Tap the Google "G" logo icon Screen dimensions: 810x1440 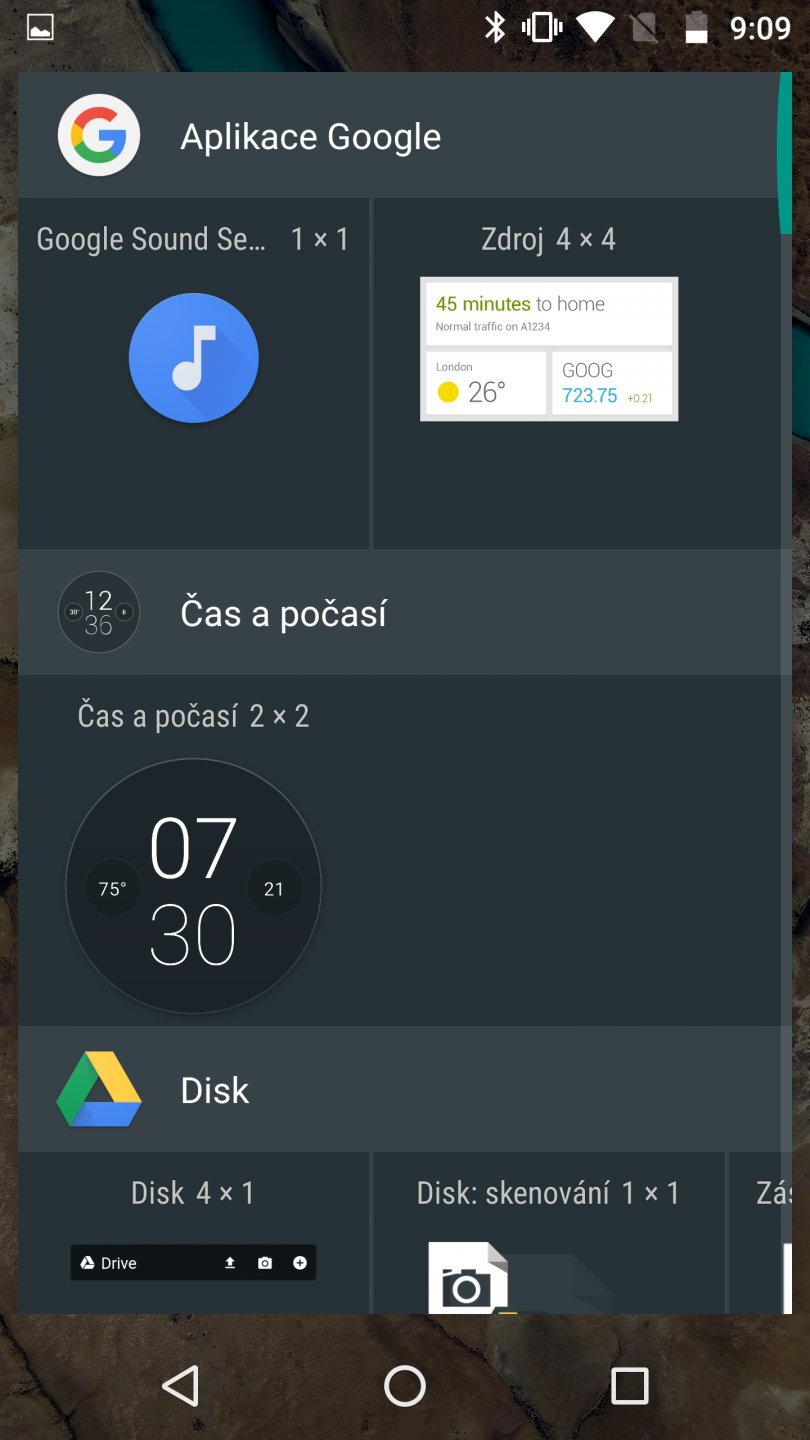tap(98, 135)
